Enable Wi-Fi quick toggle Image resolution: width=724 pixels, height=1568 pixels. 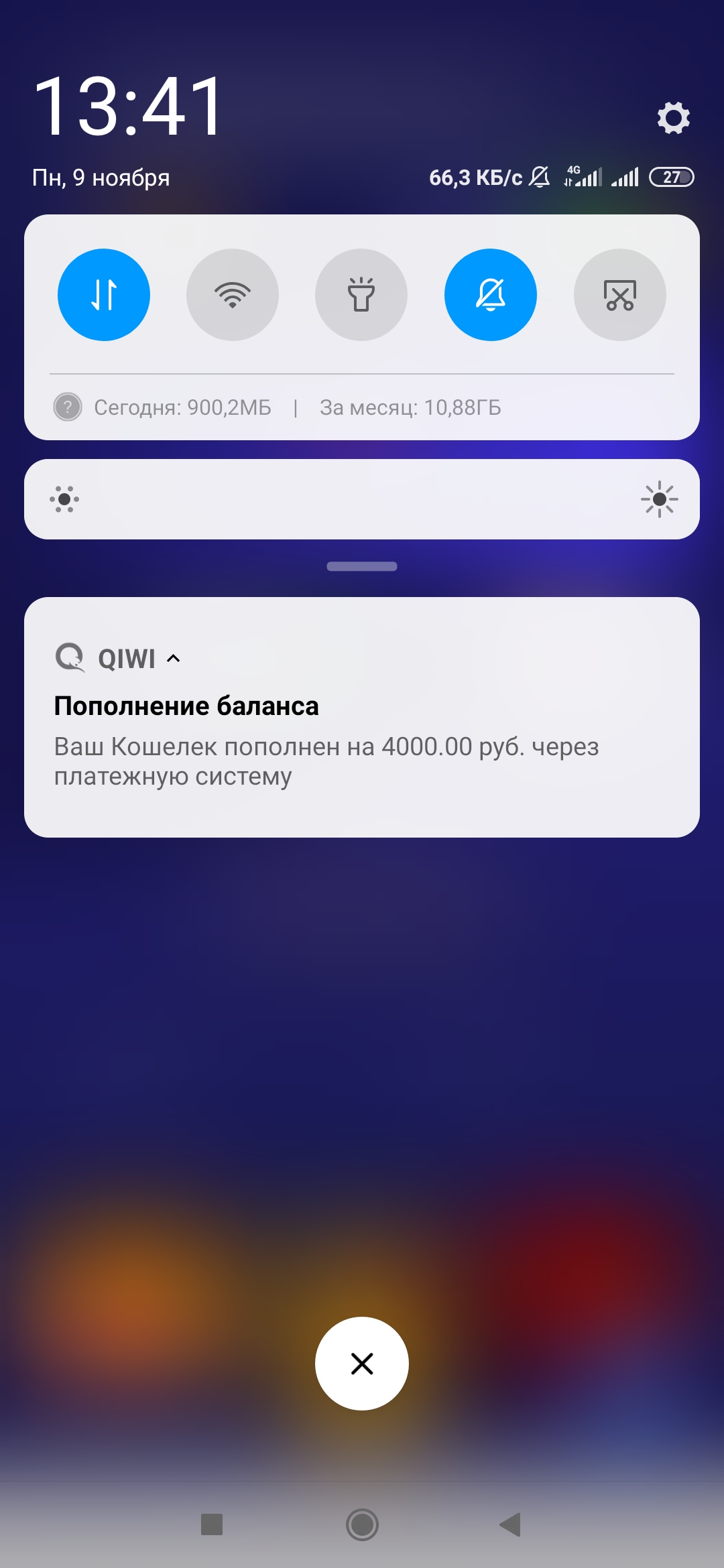(233, 295)
